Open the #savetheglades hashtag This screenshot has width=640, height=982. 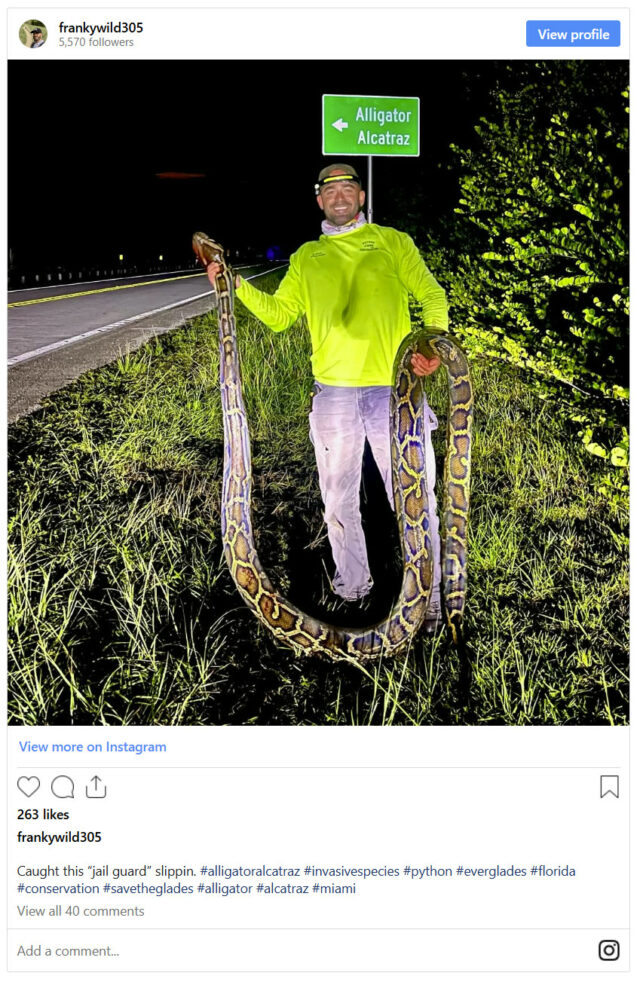[x=148, y=888]
